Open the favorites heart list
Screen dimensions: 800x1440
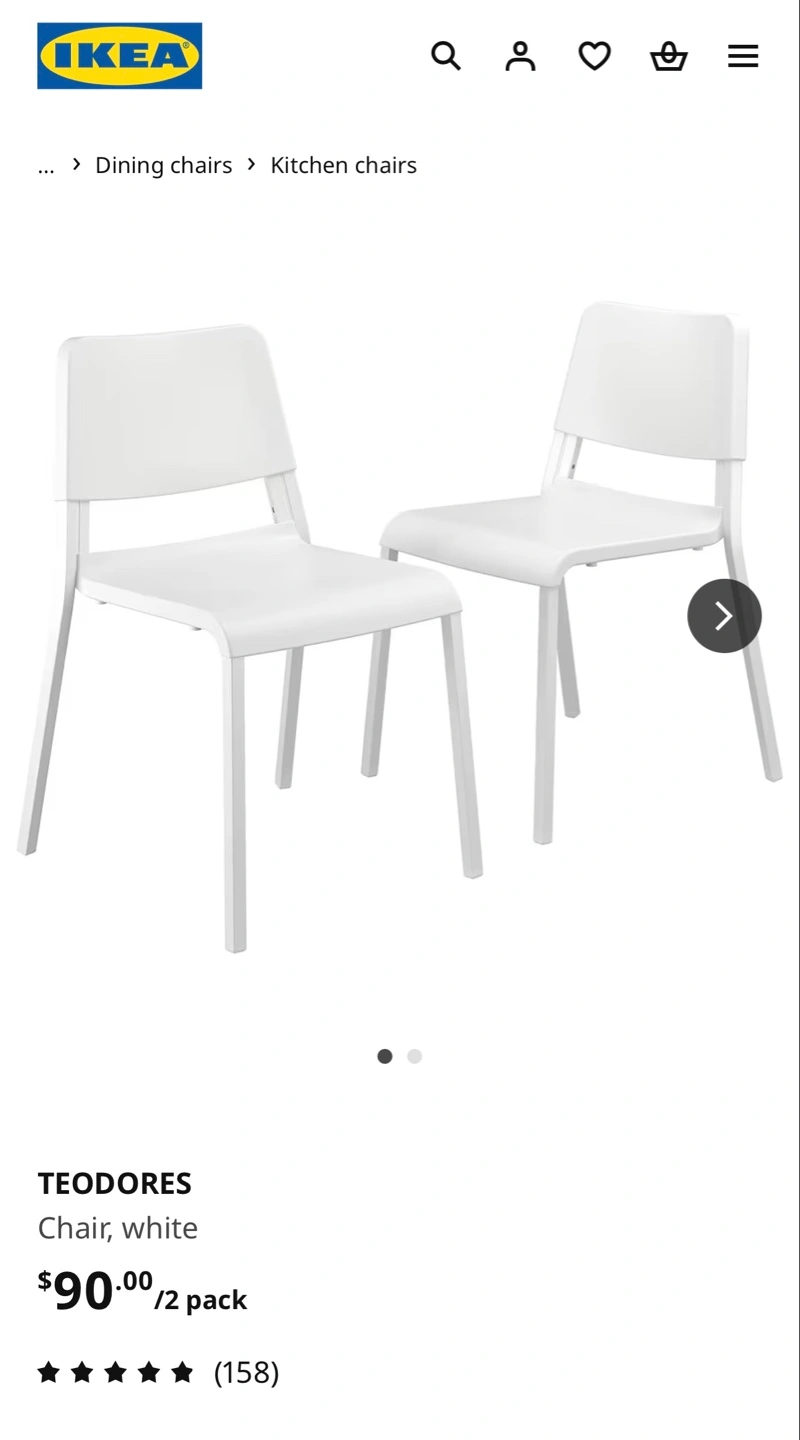click(x=594, y=56)
